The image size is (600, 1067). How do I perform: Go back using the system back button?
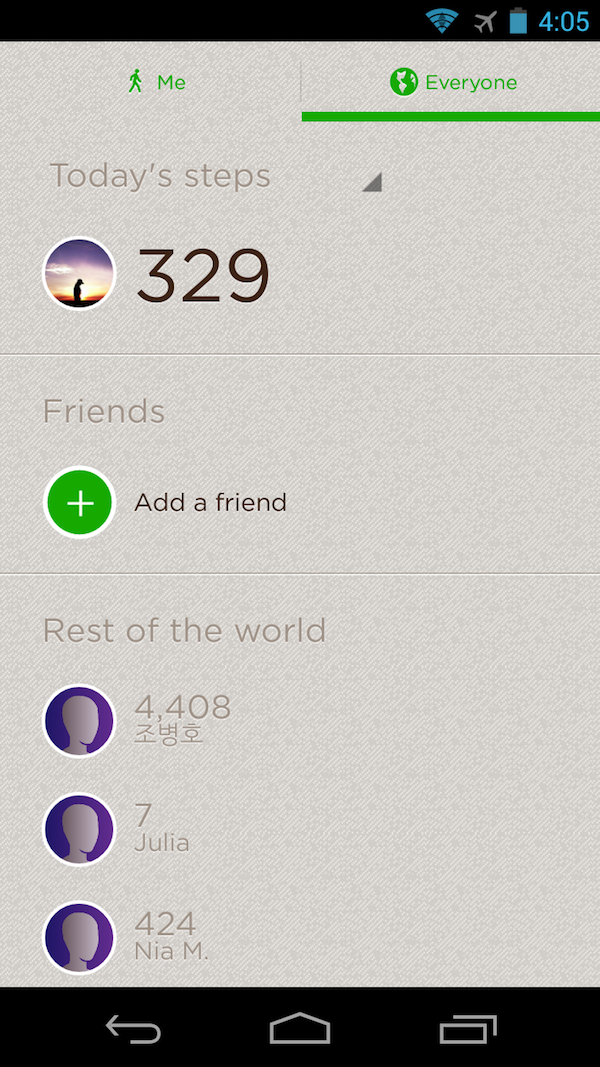tap(133, 1028)
